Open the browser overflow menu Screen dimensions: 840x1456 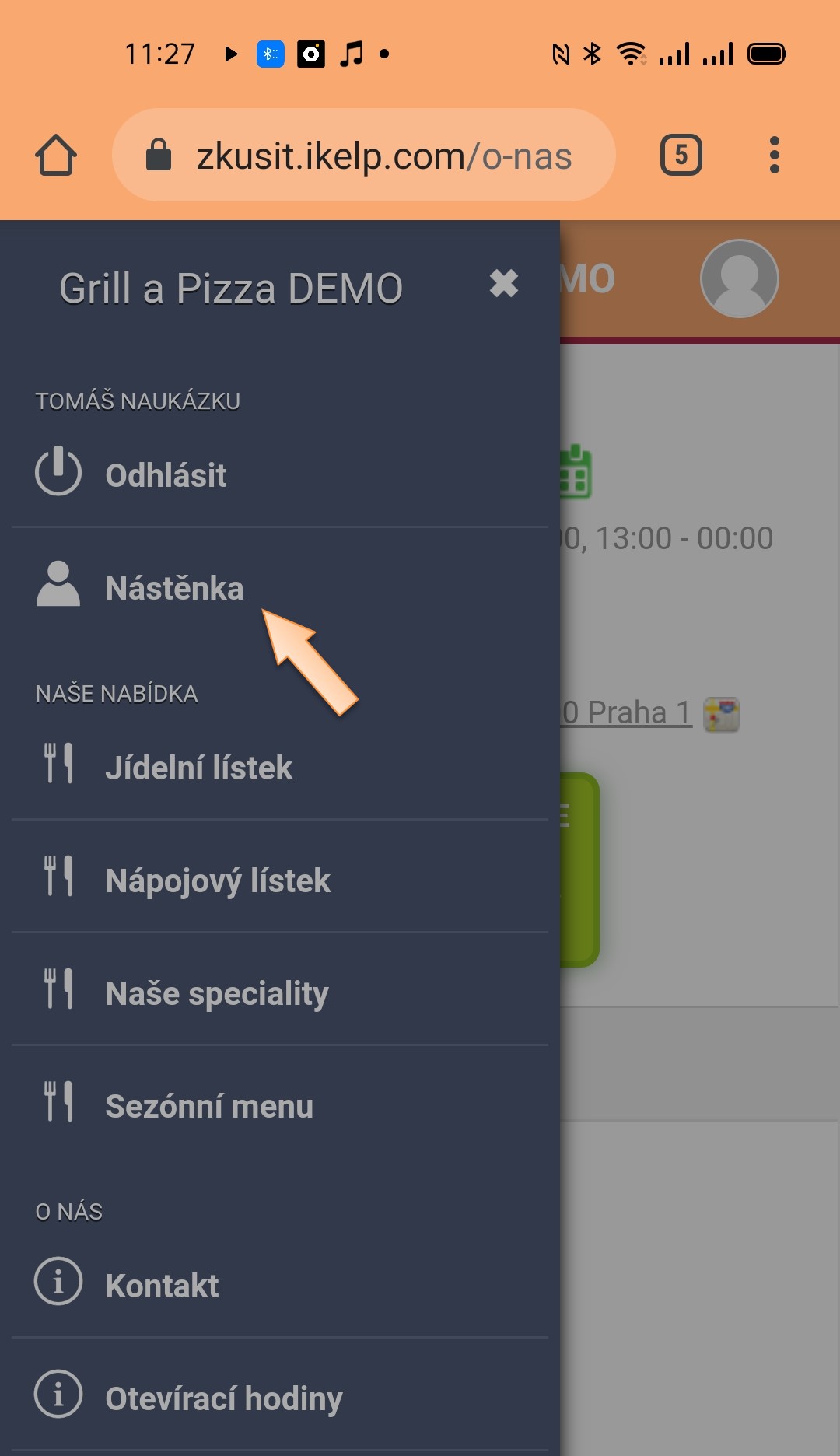[x=774, y=156]
